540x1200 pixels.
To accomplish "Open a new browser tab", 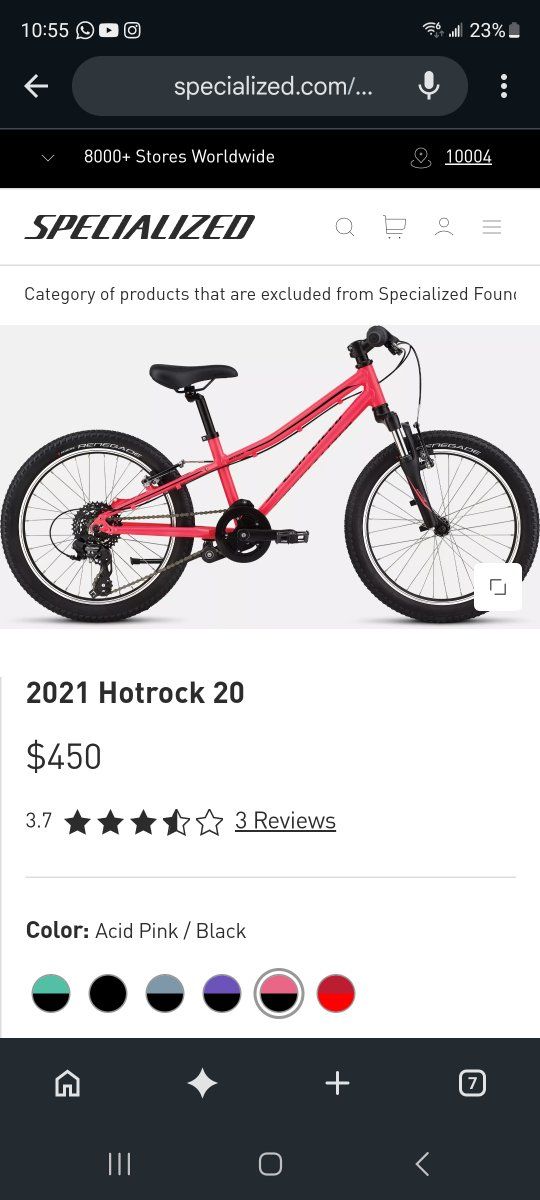I will (x=337, y=1083).
